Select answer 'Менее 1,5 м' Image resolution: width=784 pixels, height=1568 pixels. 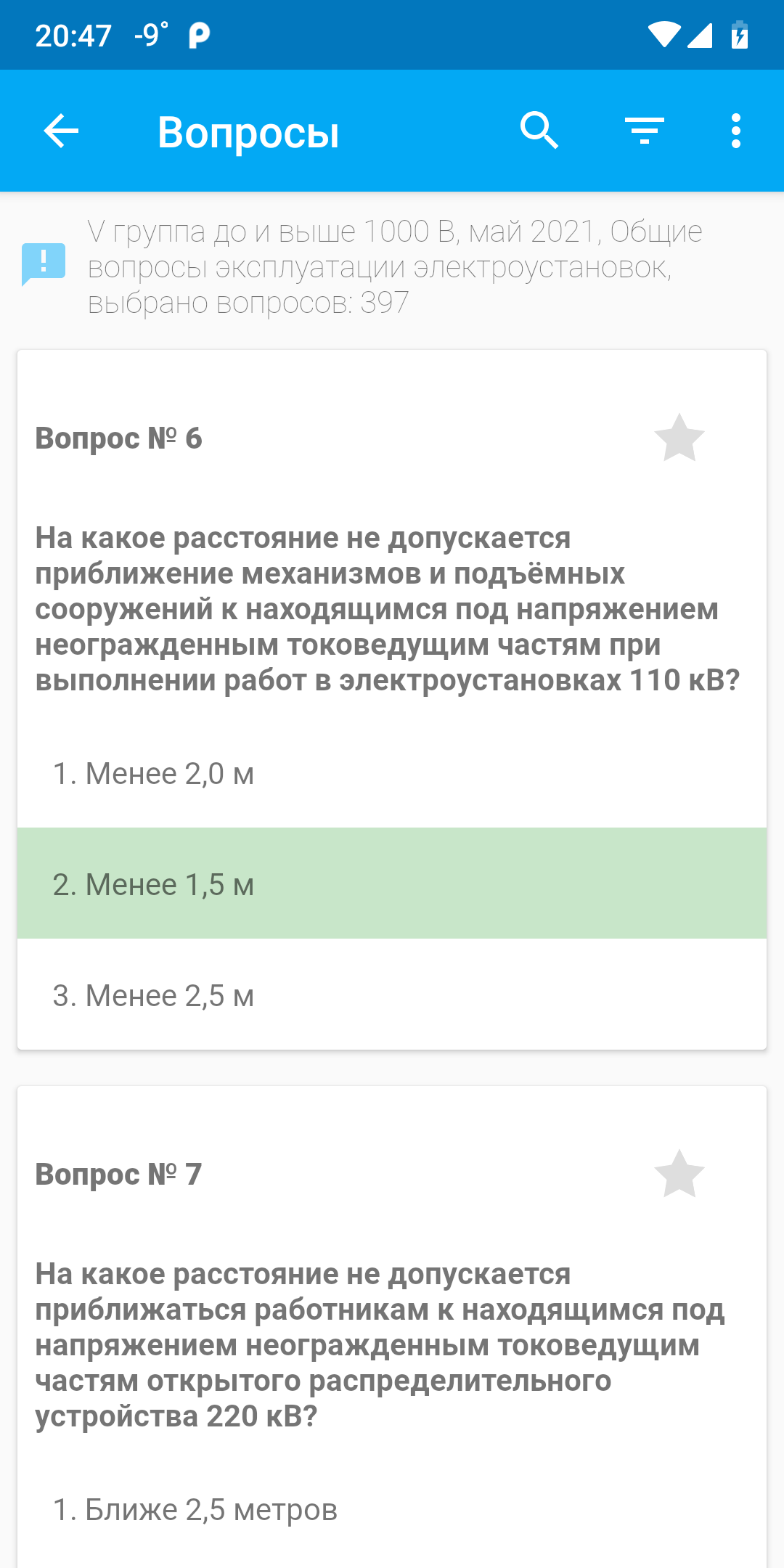pyautogui.click(x=392, y=884)
